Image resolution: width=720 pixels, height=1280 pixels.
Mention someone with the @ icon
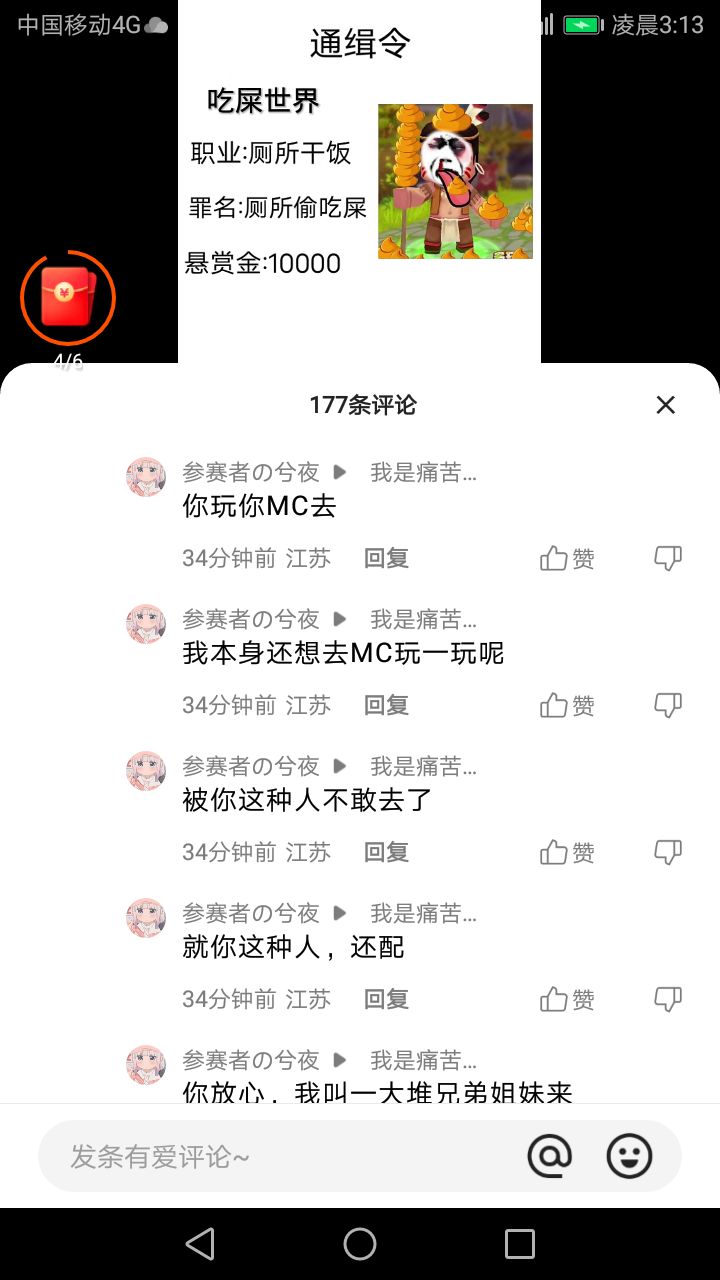[550, 1156]
